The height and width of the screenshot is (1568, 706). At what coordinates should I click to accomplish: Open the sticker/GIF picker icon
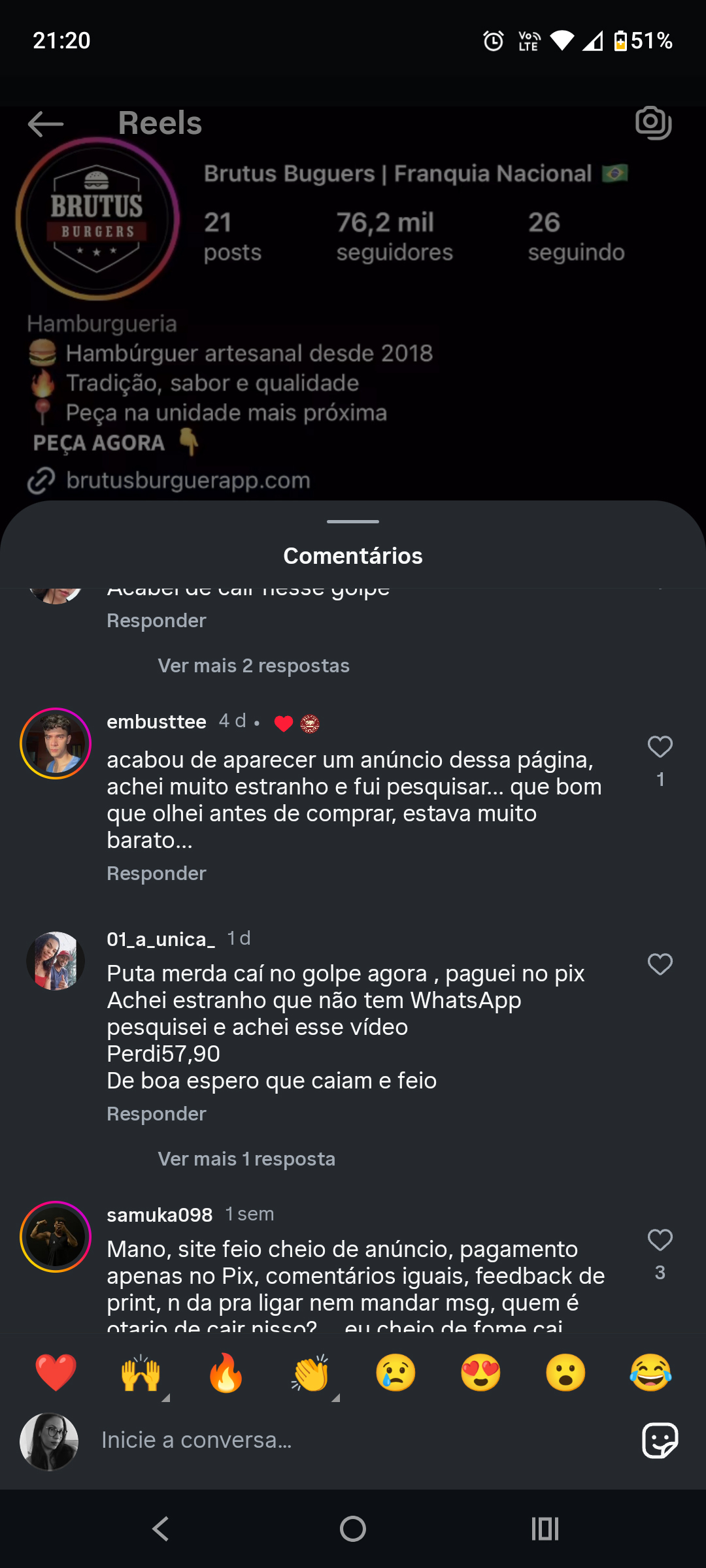[660, 1440]
